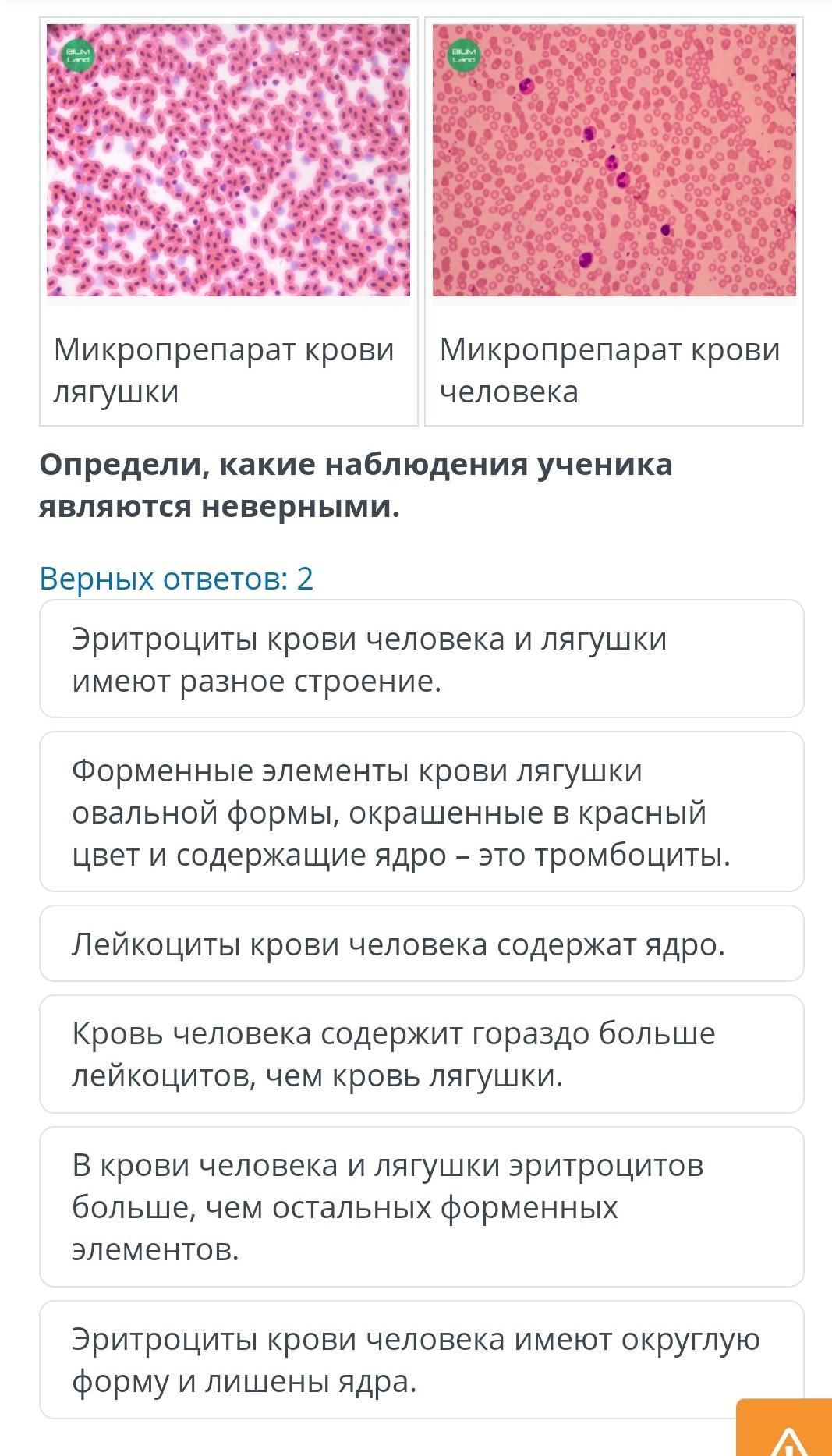
Task: Pick answer about erythrocytes outnumbering other elements
Action: (x=421, y=1207)
